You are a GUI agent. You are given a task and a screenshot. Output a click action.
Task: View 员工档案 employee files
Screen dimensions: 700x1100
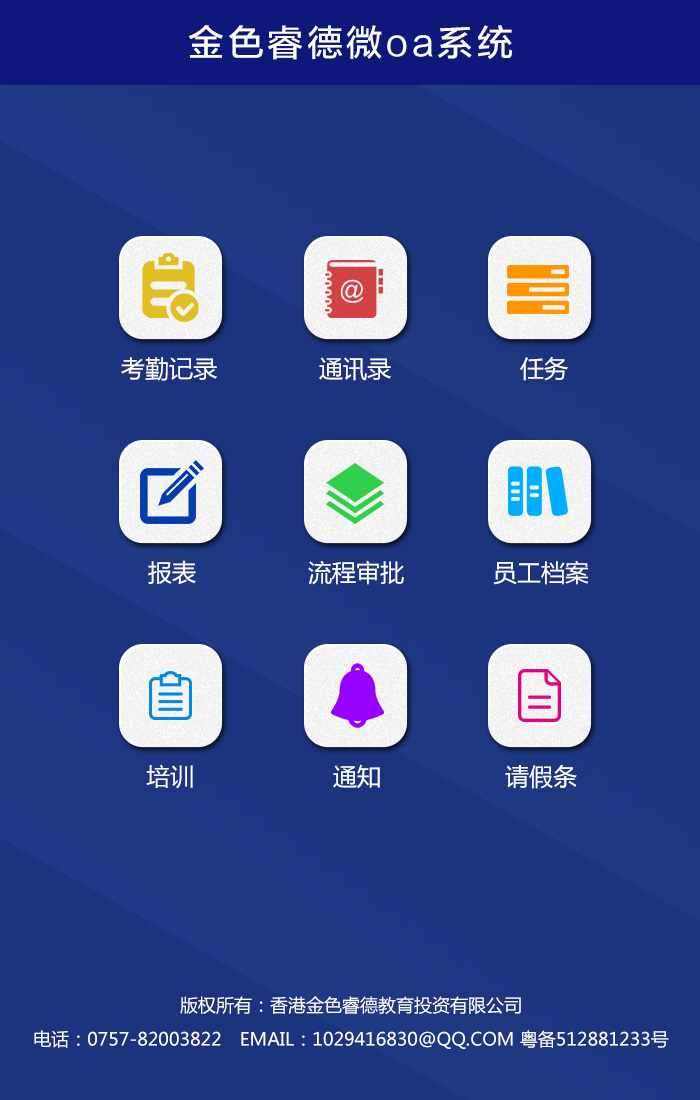tap(539, 492)
